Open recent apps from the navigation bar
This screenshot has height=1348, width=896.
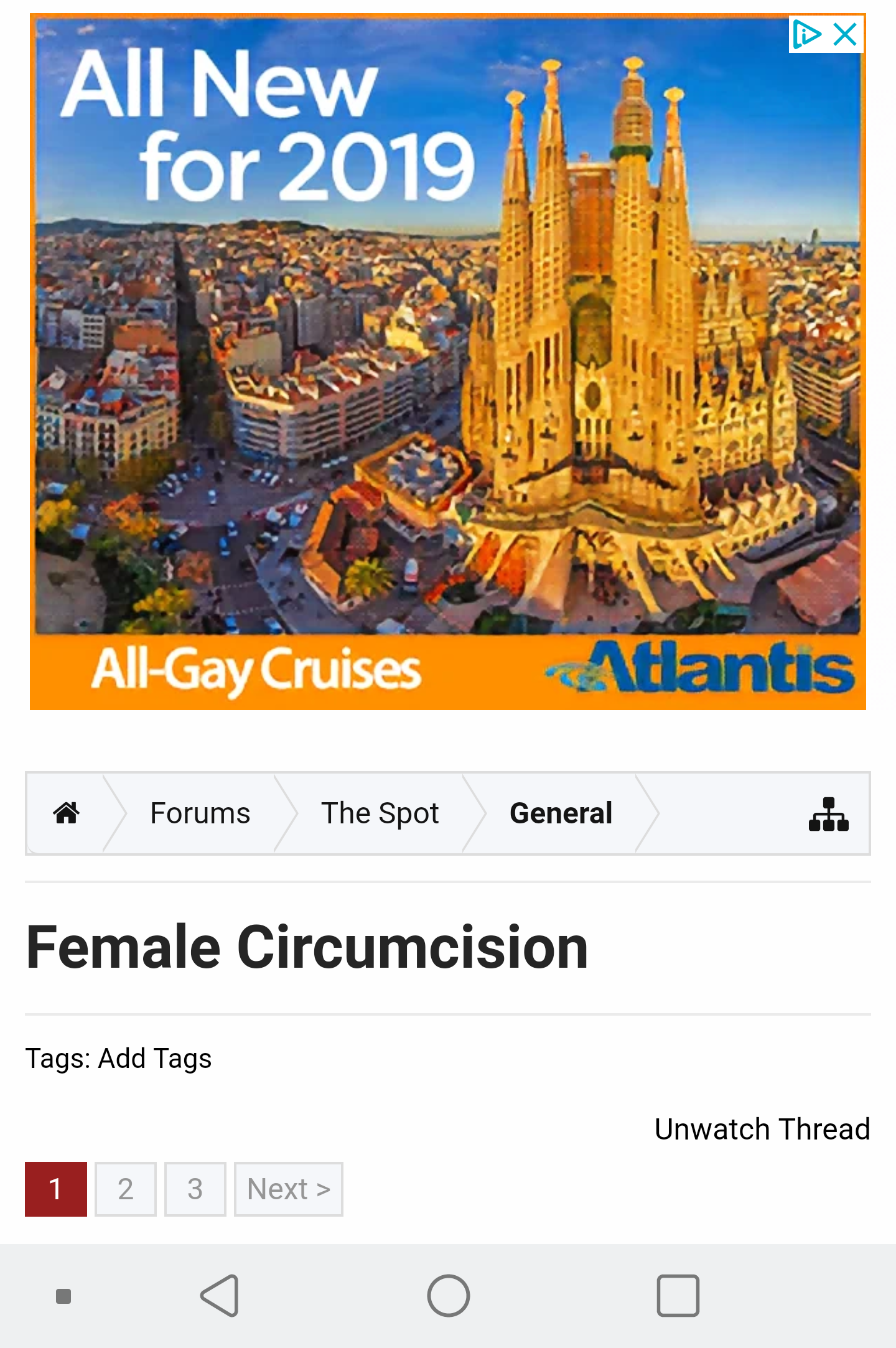point(678,1296)
